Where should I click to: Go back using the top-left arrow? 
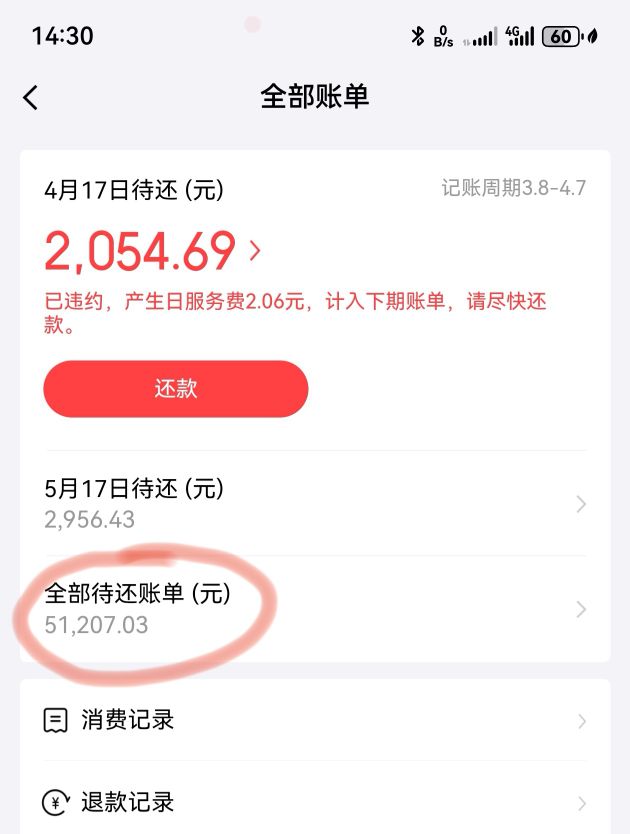coord(31,97)
